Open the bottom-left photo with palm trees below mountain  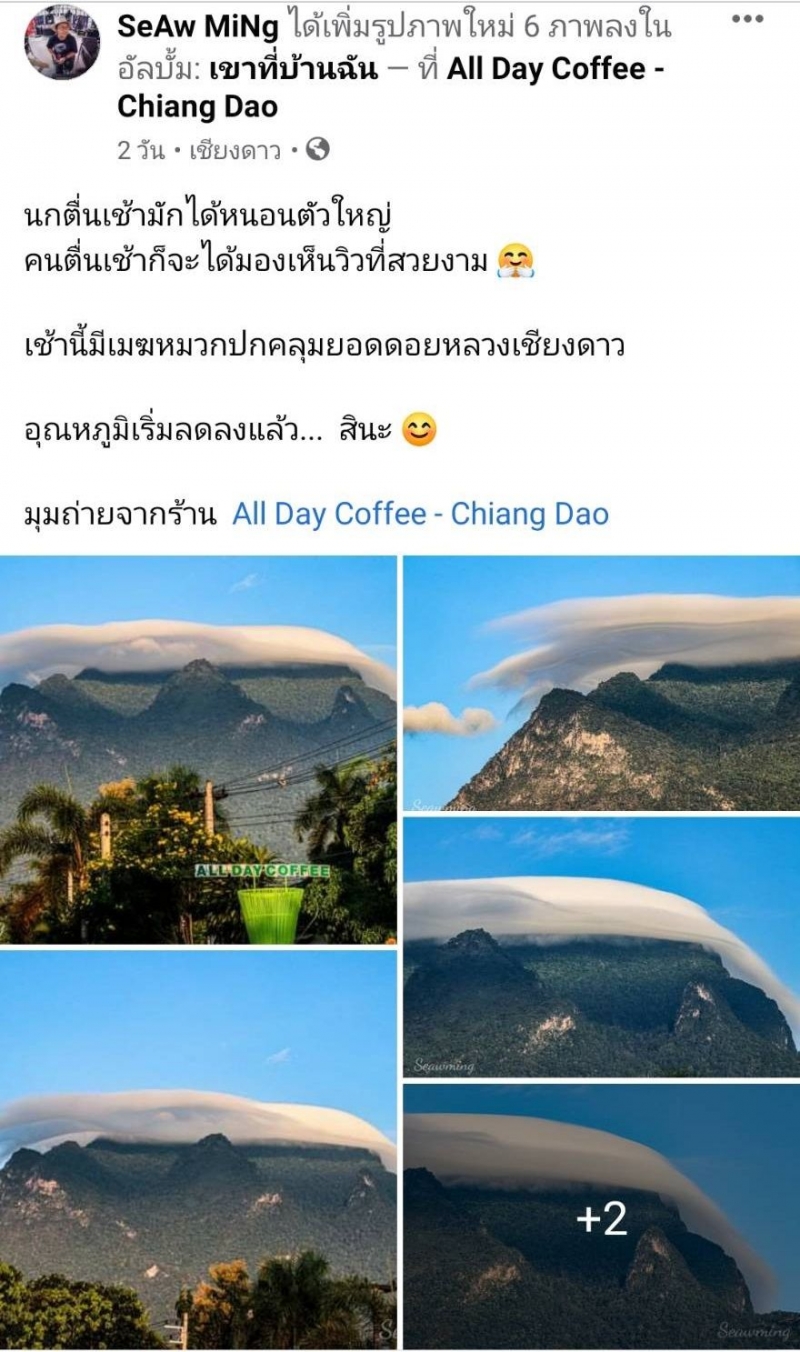[x=198, y=1149]
